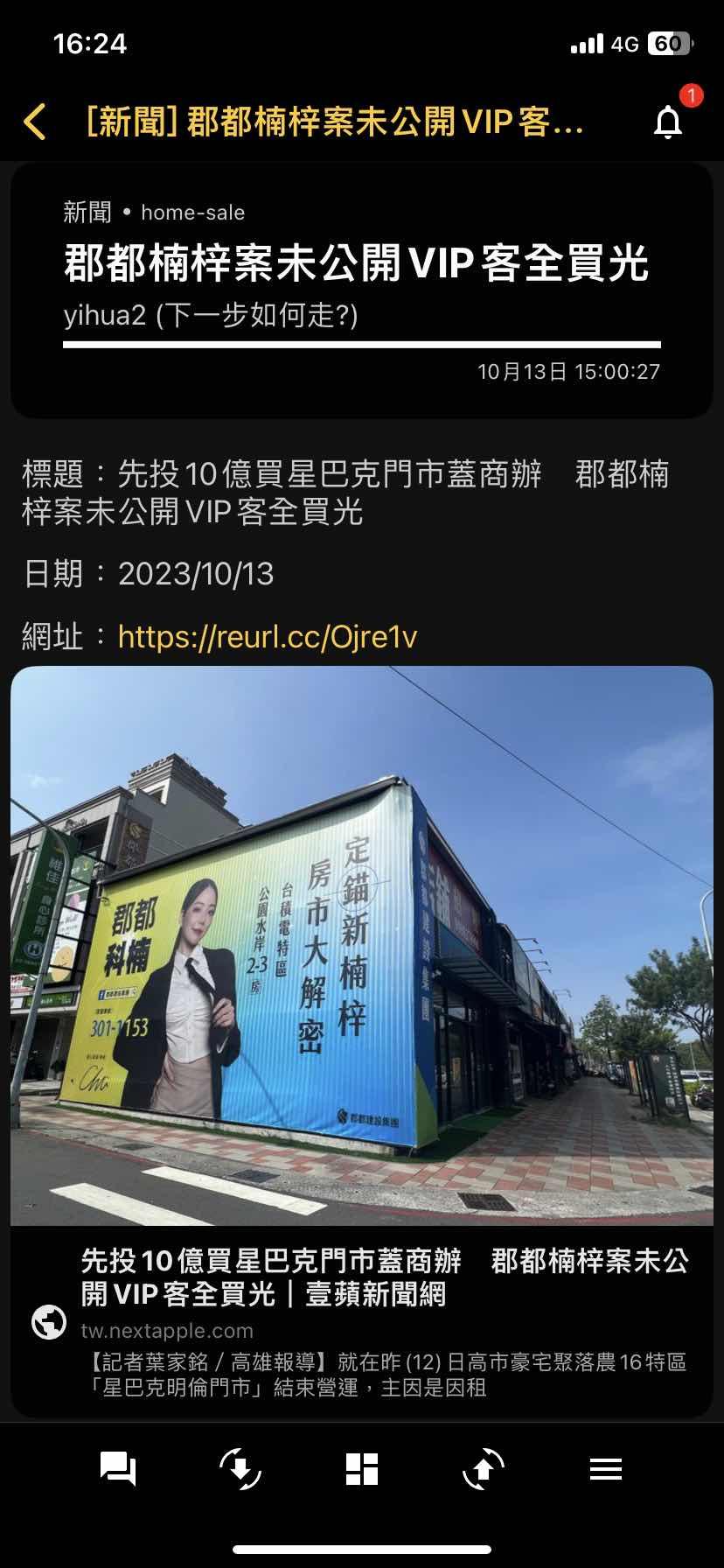Go back using the yellow arrow
This screenshot has width=724, height=1568.
[35, 122]
